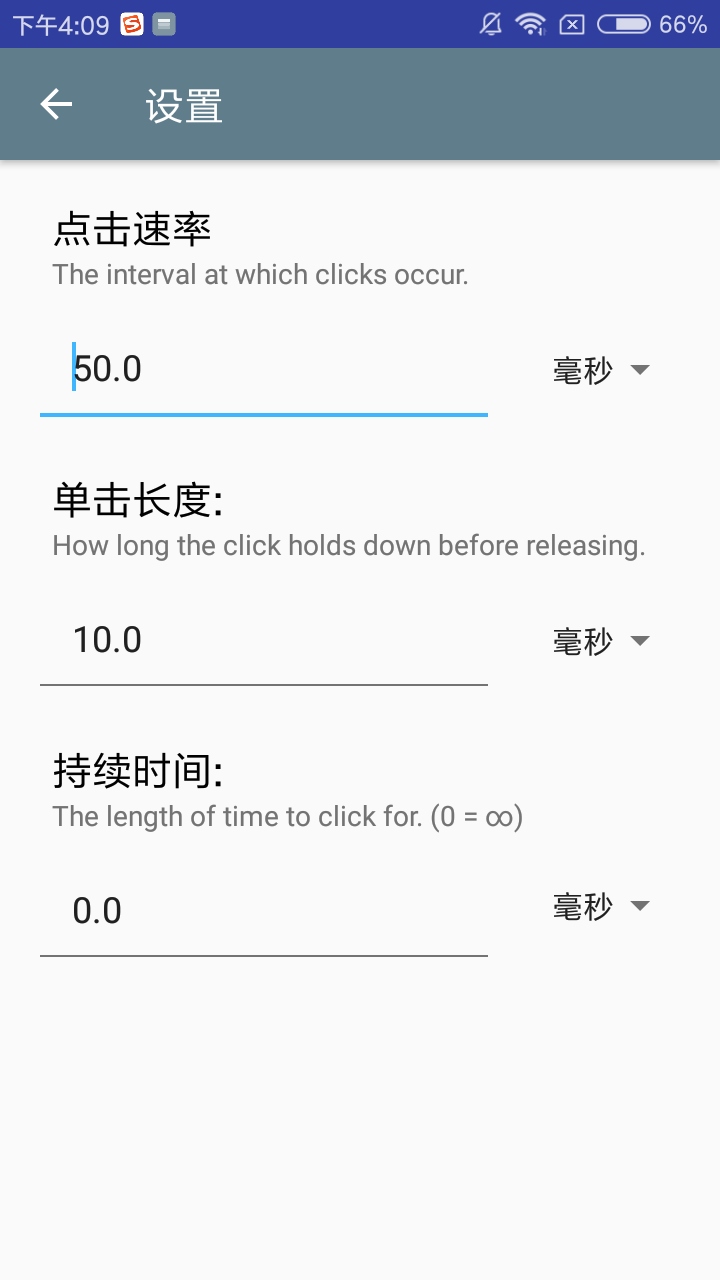The height and width of the screenshot is (1280, 720).
Task: Click the 66% battery percentage text
Action: [x=681, y=22]
